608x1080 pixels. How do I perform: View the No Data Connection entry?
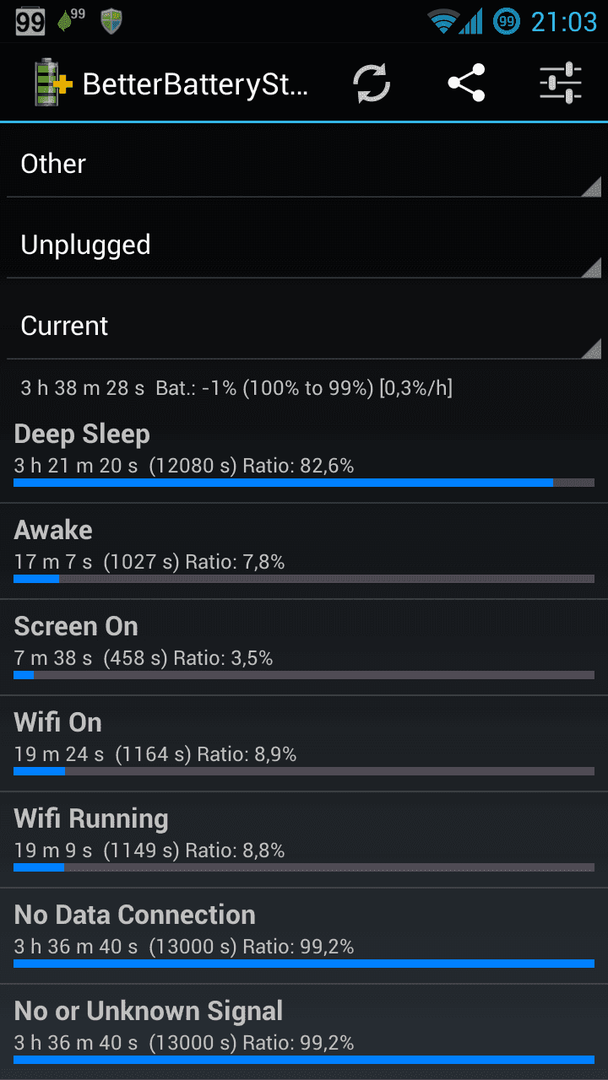tap(304, 935)
